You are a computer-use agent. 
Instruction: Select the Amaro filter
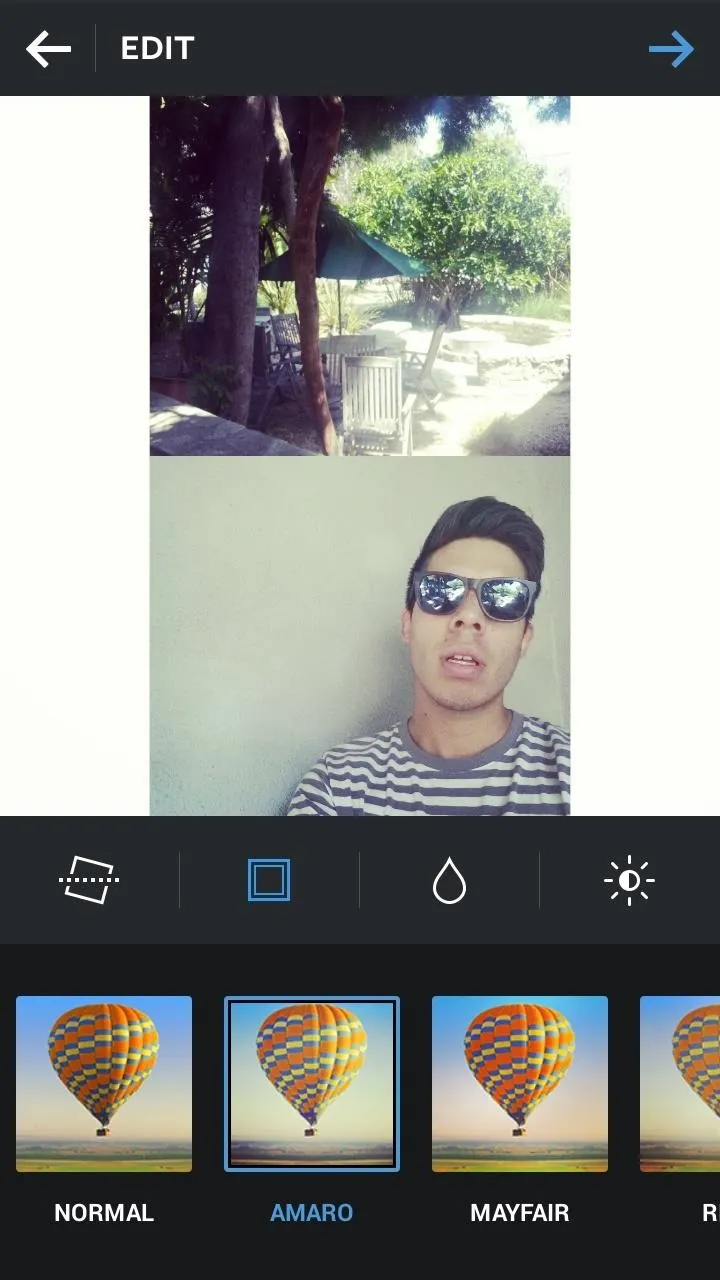coord(312,1084)
